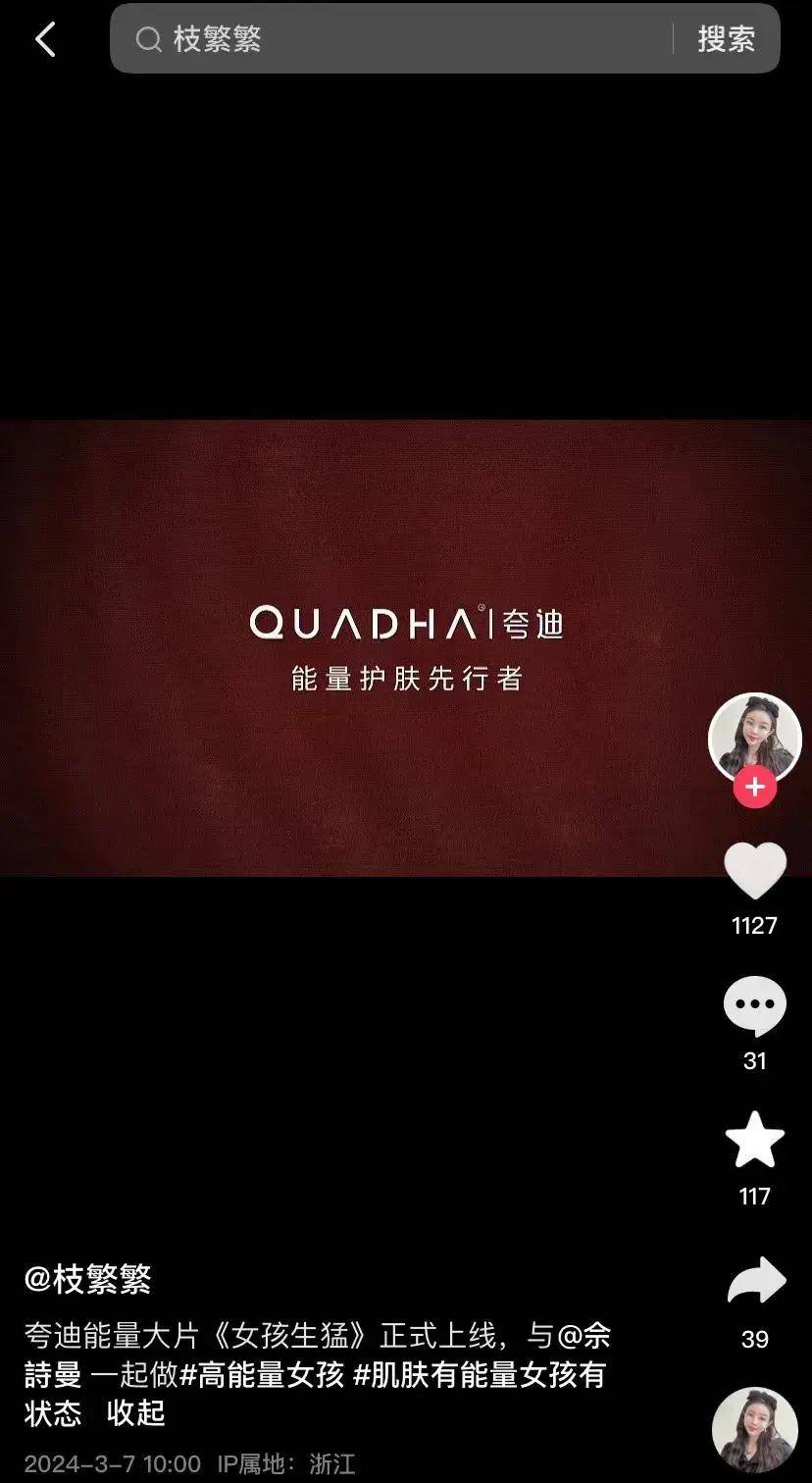Image resolution: width=812 pixels, height=1483 pixels.
Task: Tap the 搜索 button
Action: point(726,39)
